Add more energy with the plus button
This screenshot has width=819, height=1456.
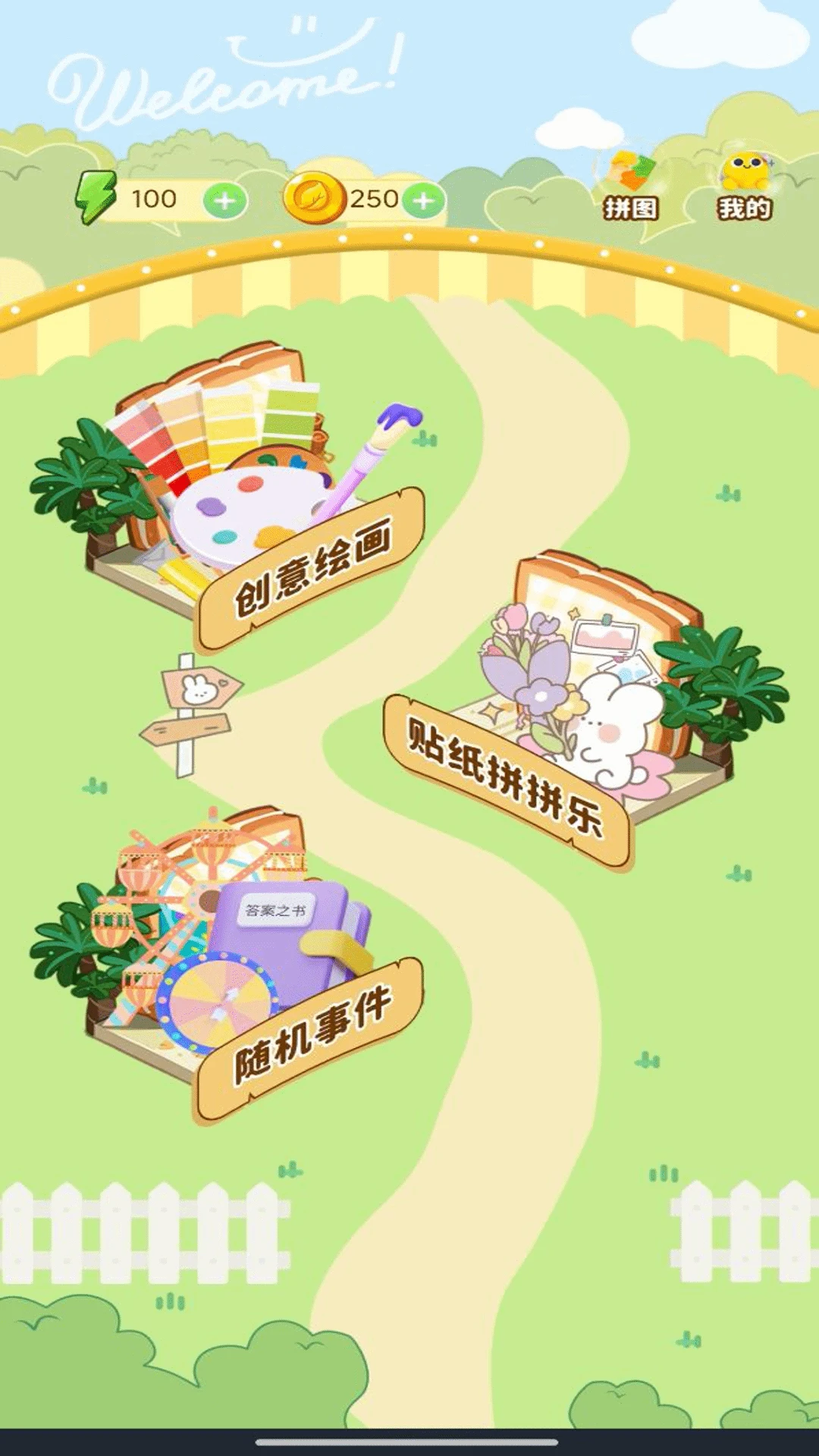click(x=224, y=201)
